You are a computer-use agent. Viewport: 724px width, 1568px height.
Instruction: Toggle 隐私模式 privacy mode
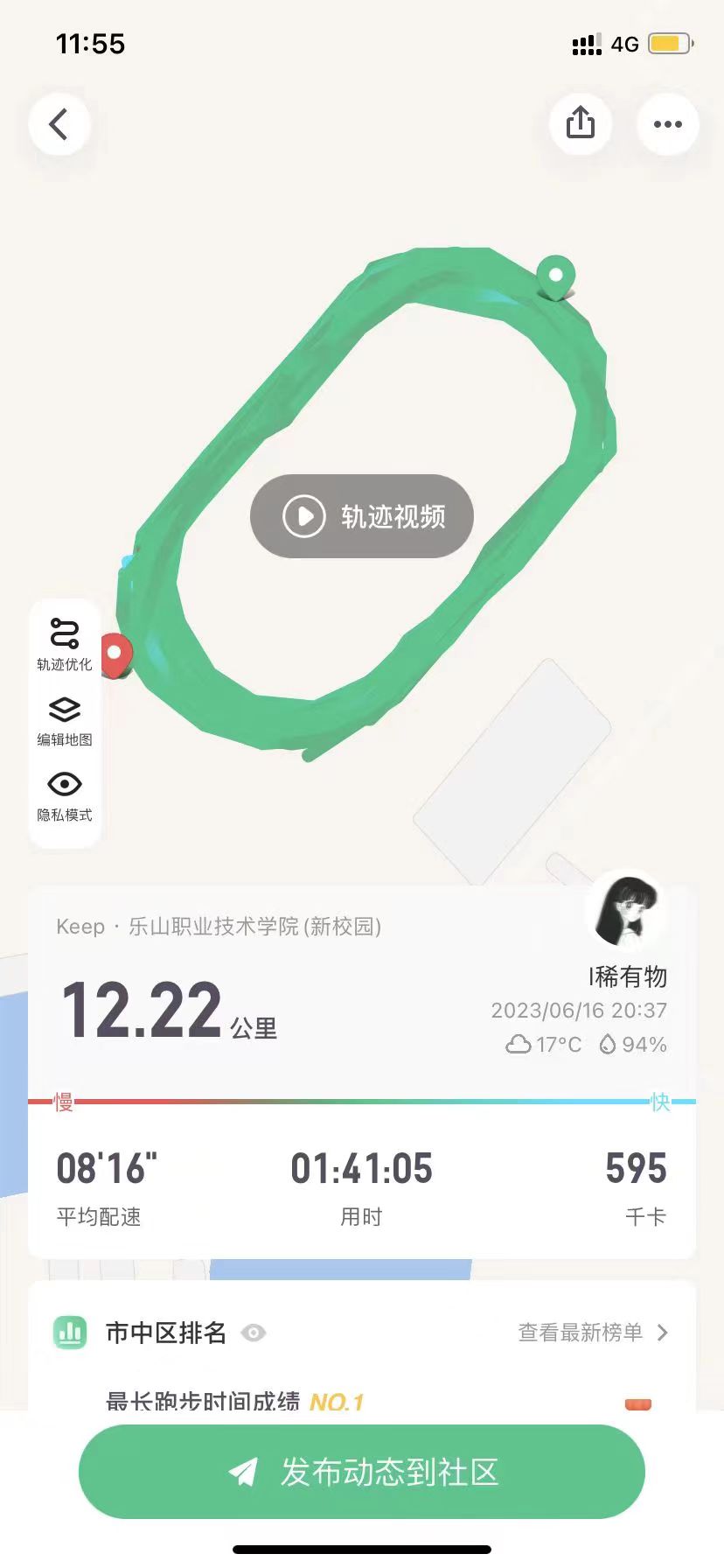coord(65,795)
